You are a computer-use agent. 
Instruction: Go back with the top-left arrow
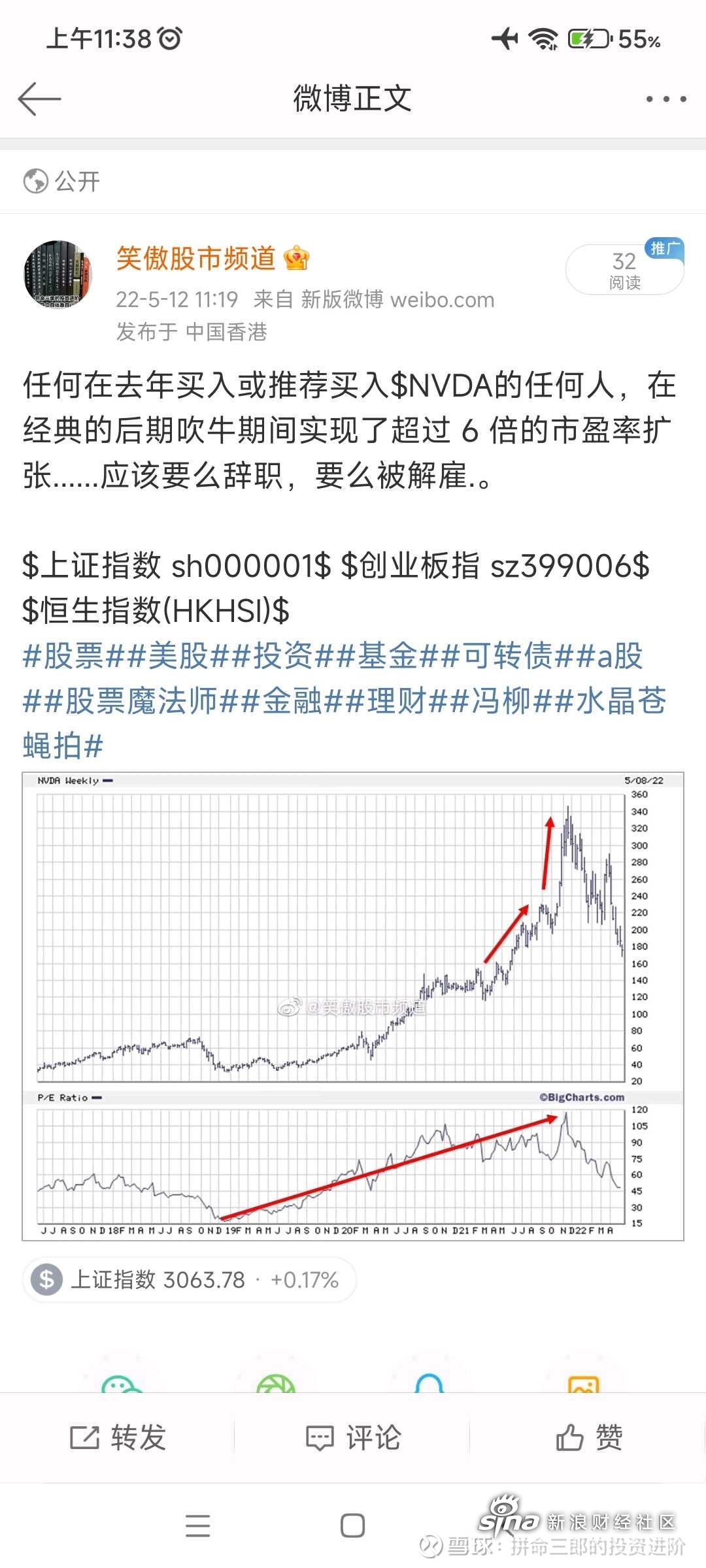click(39, 99)
